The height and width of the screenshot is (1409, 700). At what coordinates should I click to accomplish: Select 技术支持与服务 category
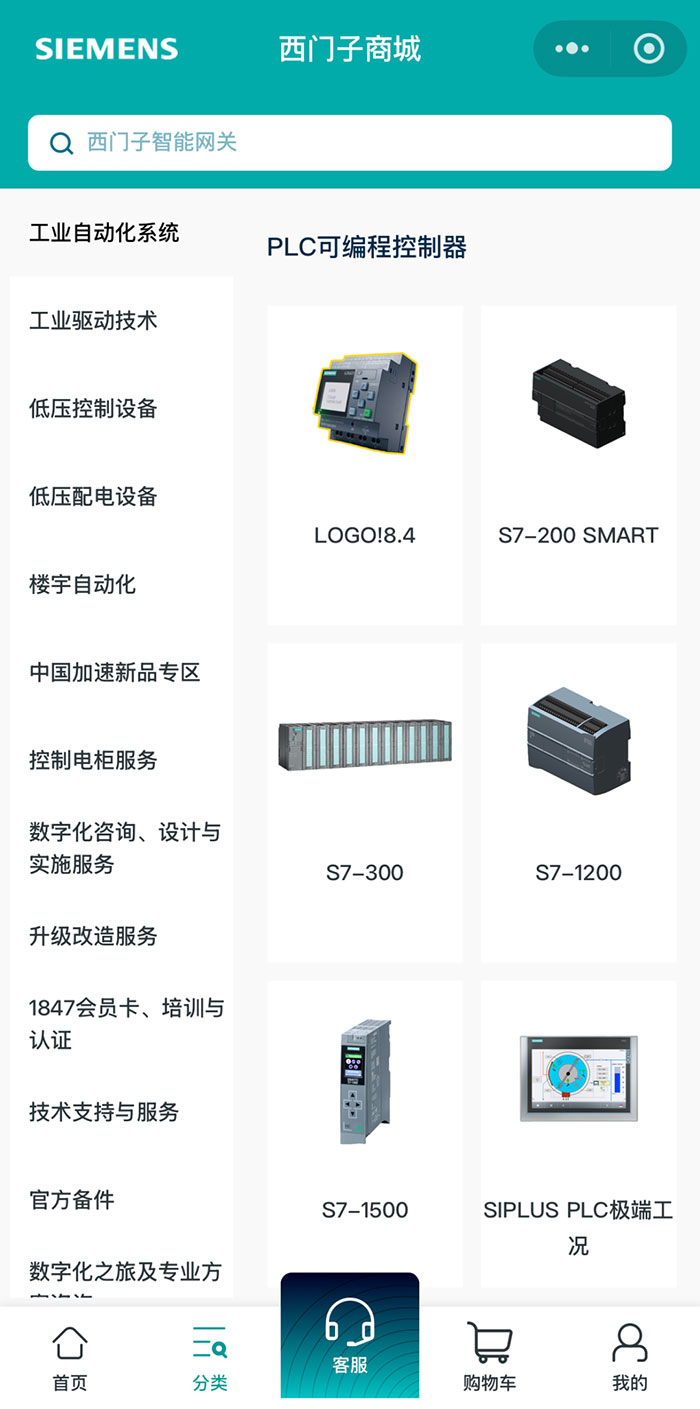click(x=103, y=1112)
